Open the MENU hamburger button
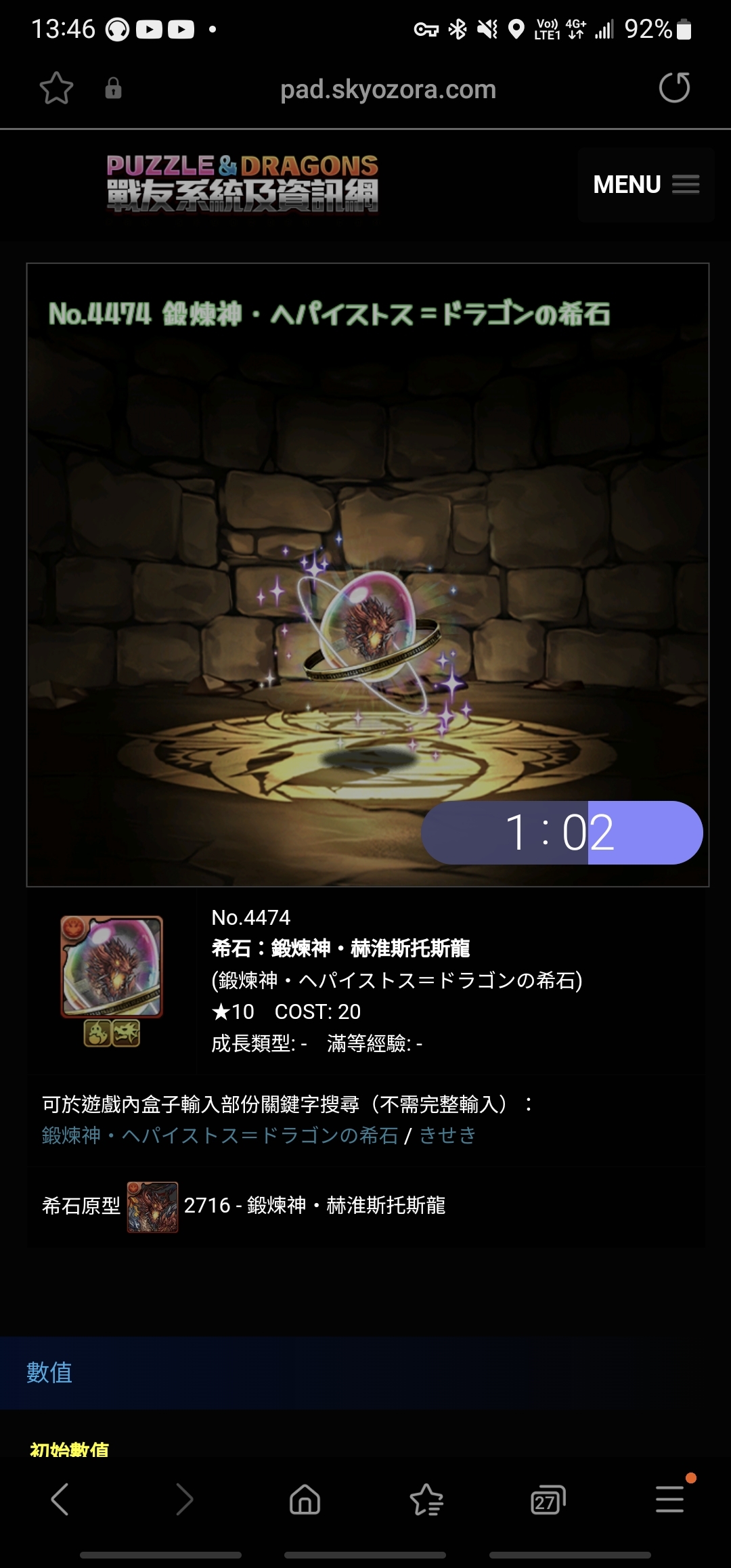731x1568 pixels. click(646, 184)
